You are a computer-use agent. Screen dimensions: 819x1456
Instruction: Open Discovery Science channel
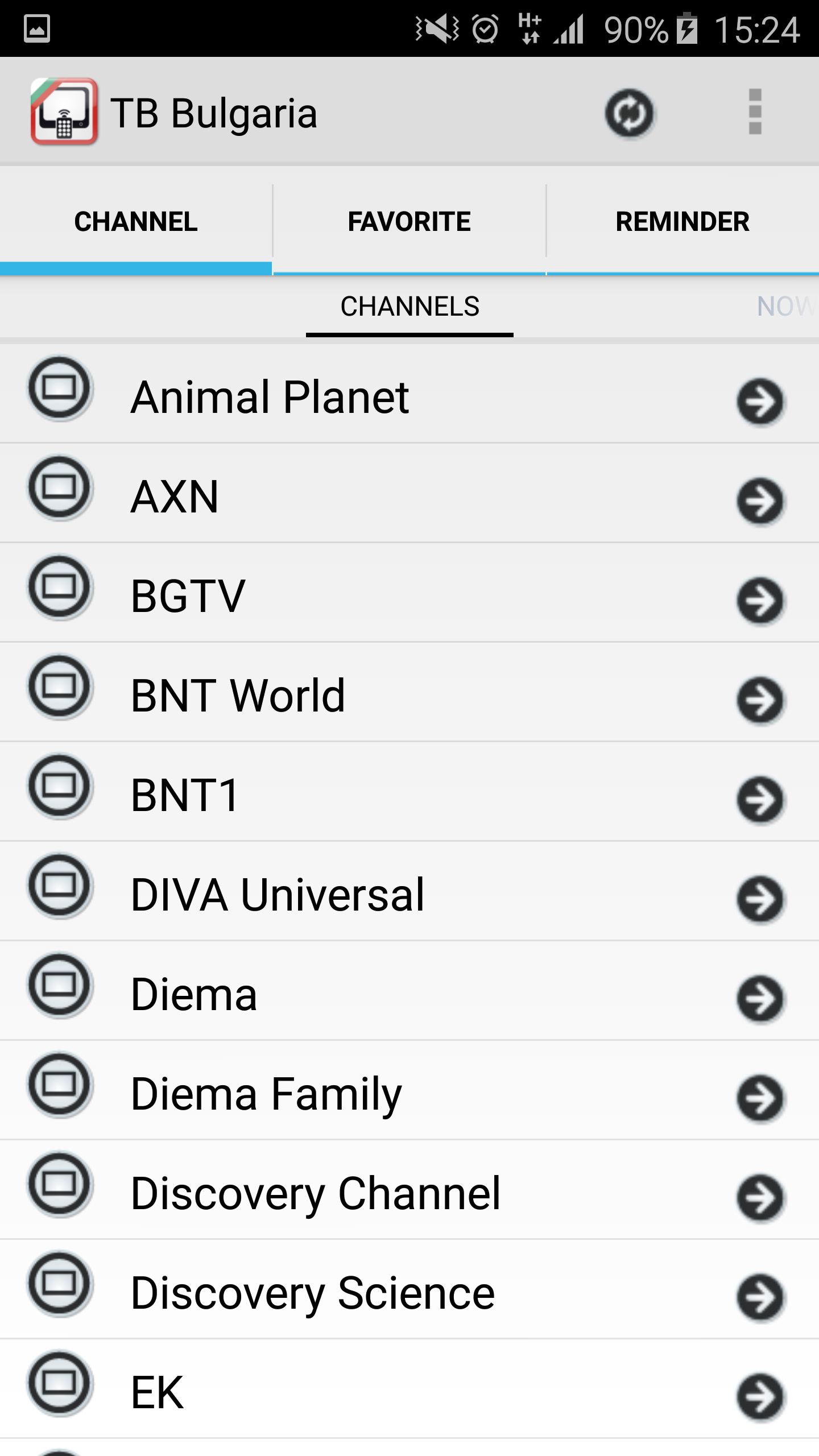409,1292
